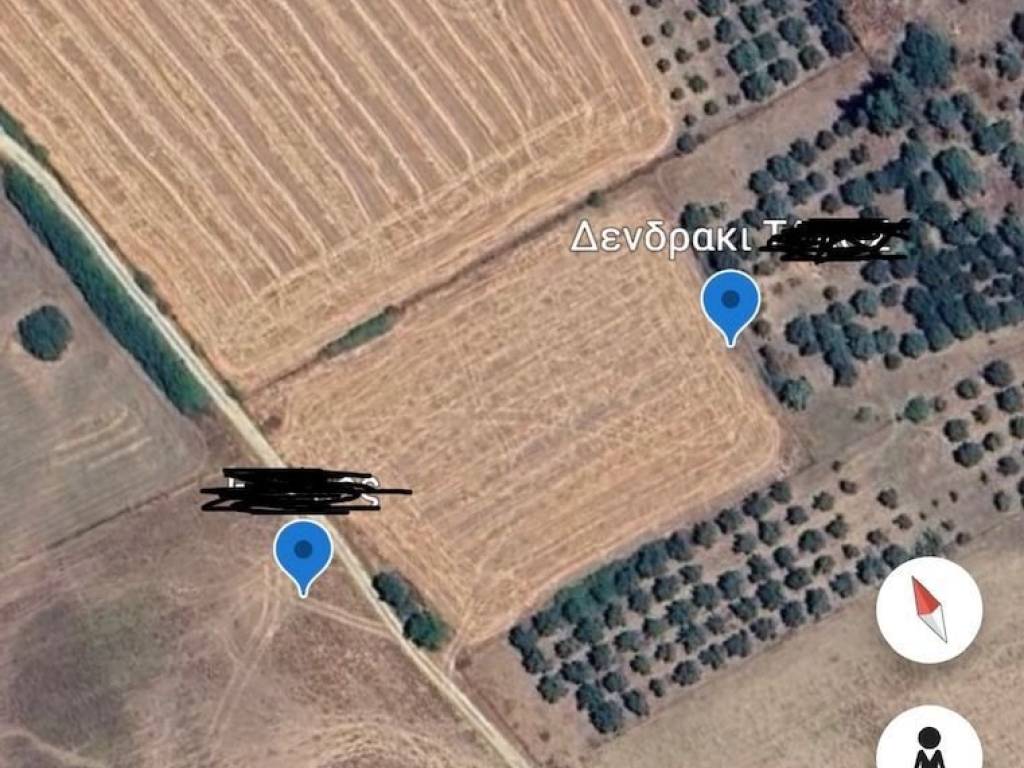This screenshot has height=768, width=1024.
Task: Select the Δενδρακι map pin
Action: 730,302
